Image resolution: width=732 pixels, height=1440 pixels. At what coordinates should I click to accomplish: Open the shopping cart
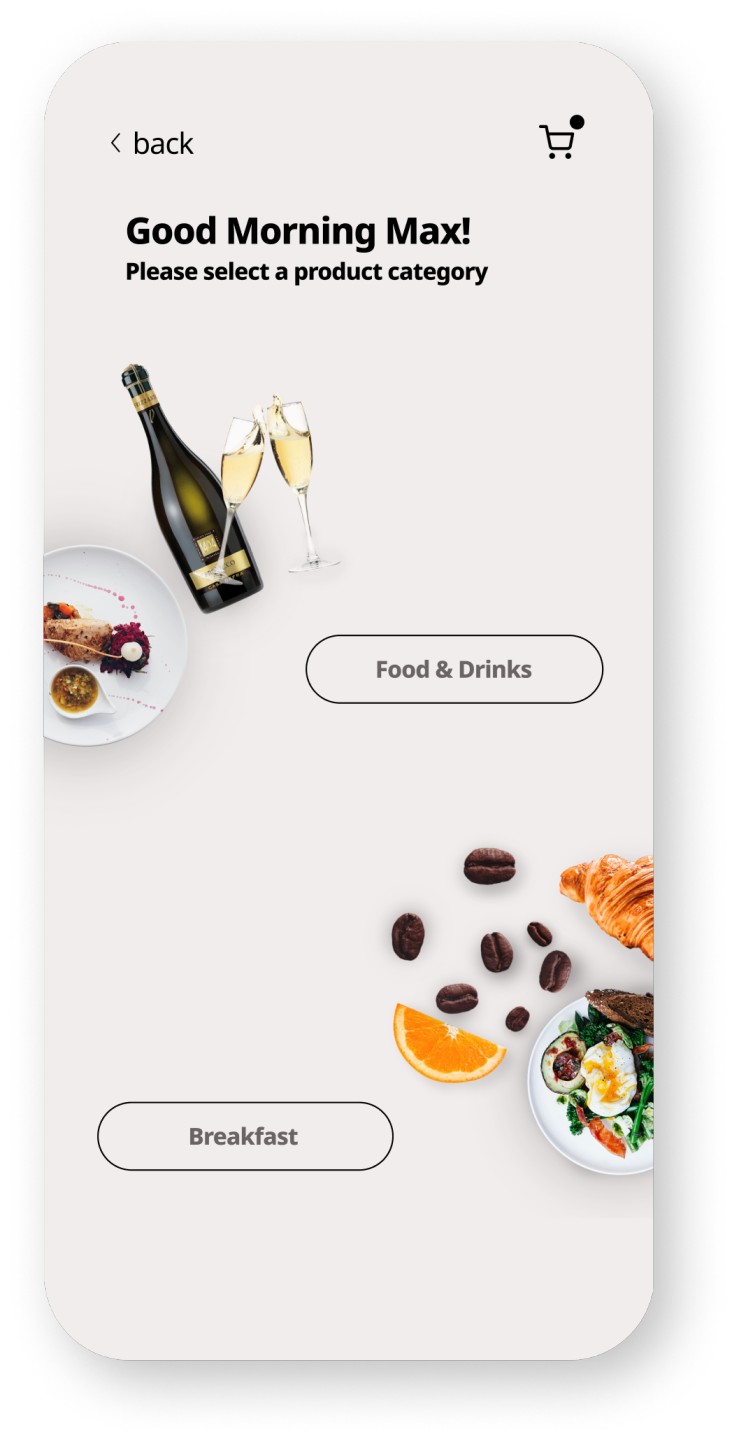tap(558, 141)
